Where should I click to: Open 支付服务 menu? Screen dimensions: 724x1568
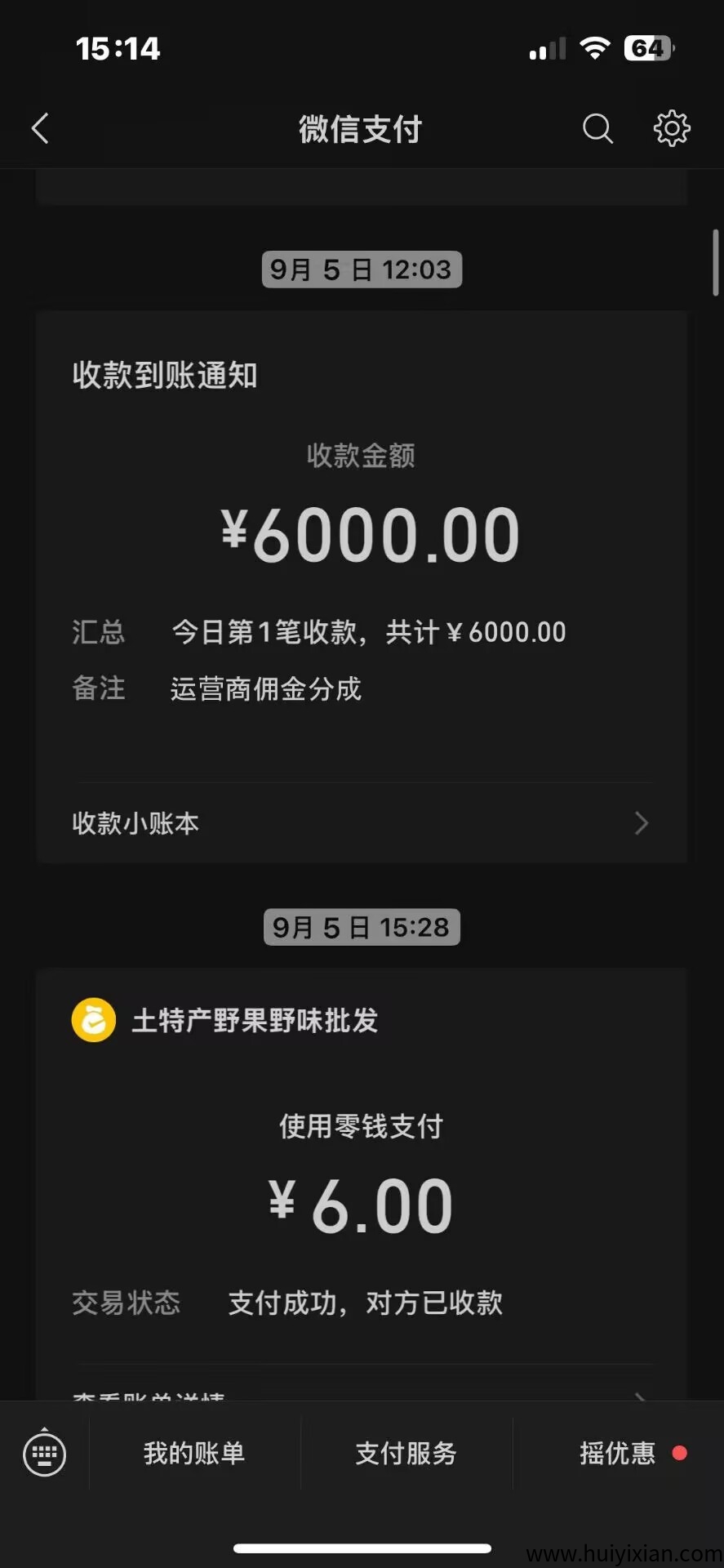point(406,1453)
